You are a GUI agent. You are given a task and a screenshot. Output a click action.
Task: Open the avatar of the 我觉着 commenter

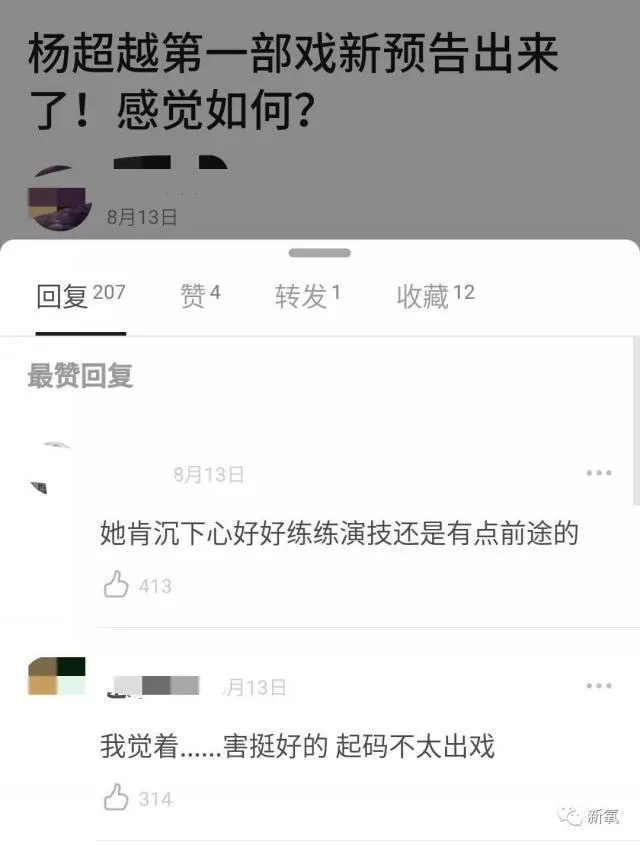pyautogui.click(x=56, y=677)
